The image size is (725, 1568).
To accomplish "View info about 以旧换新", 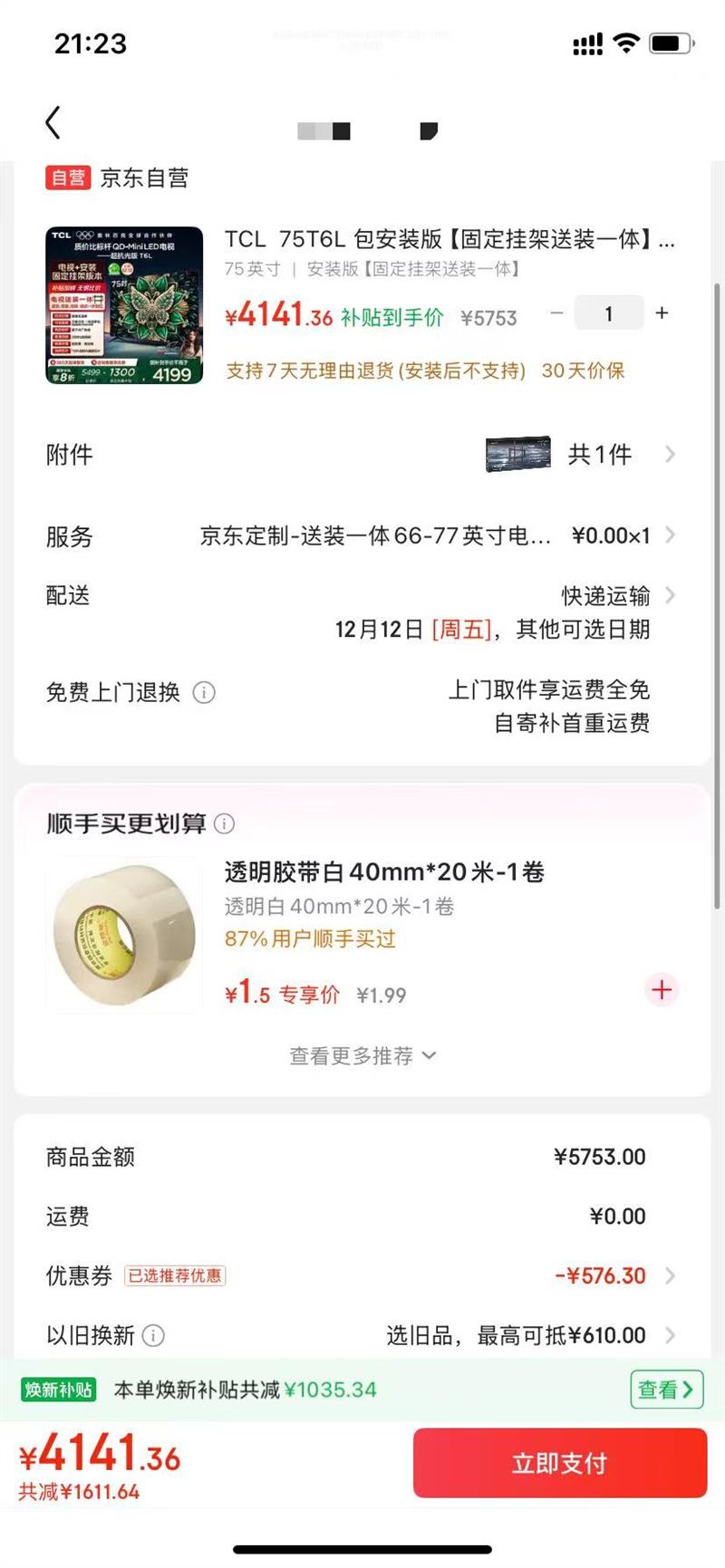I will [x=154, y=1335].
